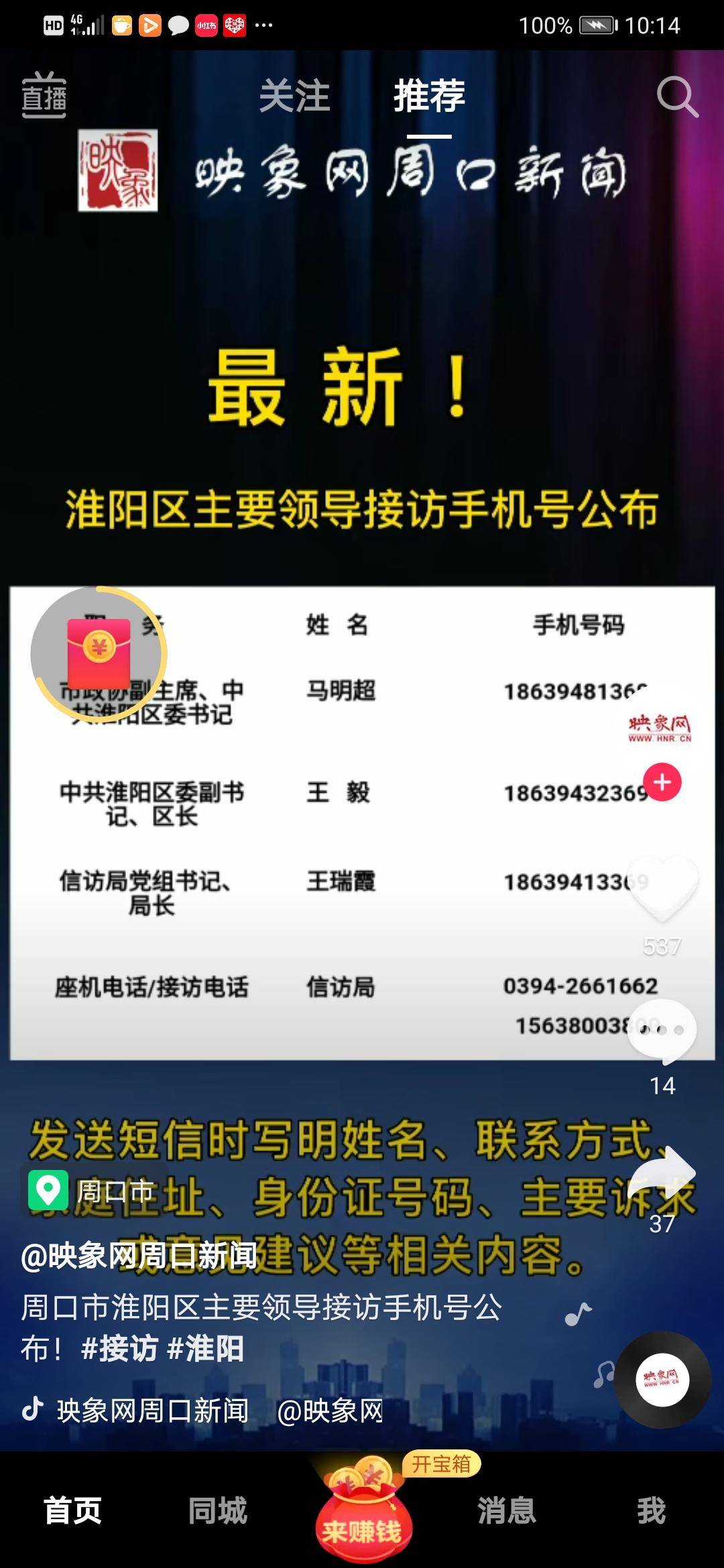Open the 直播 live icon
724x1568 pixels.
(x=44, y=96)
